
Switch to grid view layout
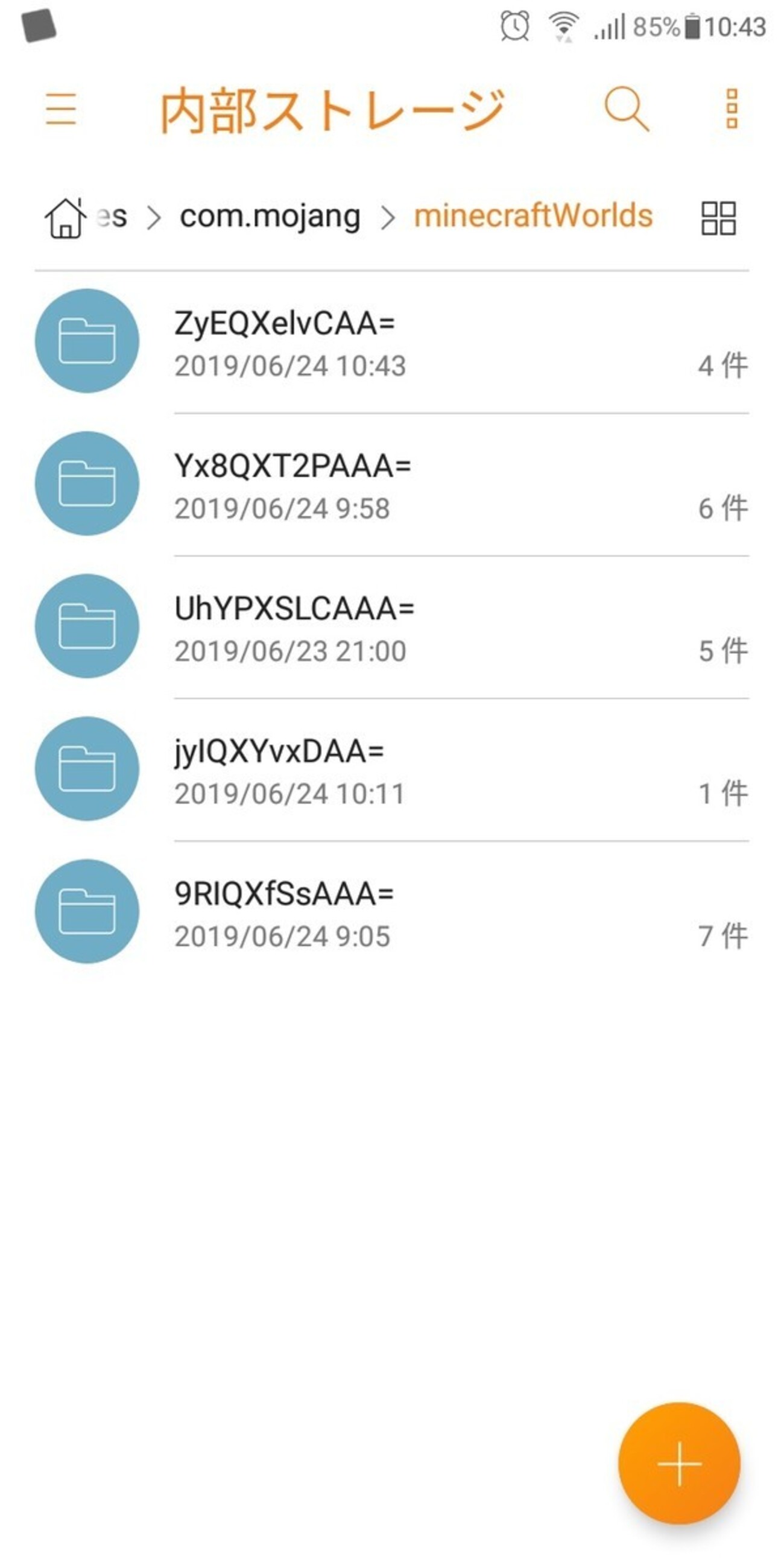[x=718, y=218]
